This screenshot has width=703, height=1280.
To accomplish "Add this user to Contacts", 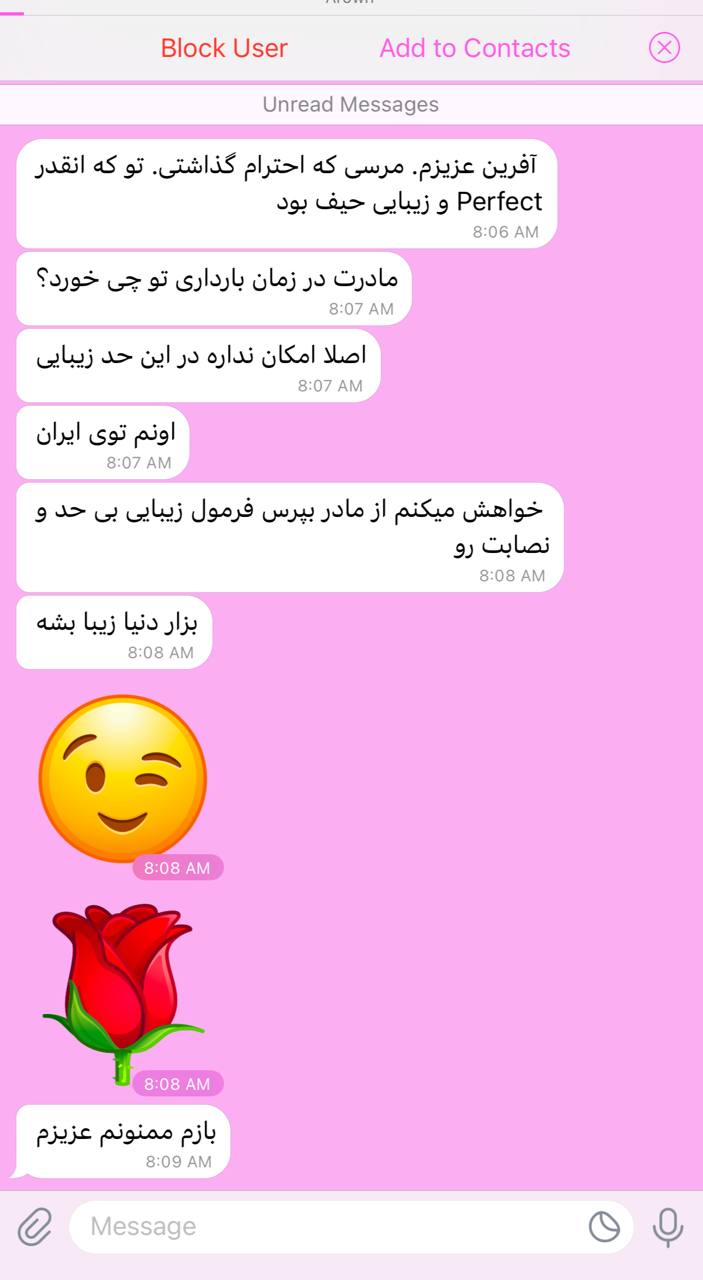I will tap(474, 48).
